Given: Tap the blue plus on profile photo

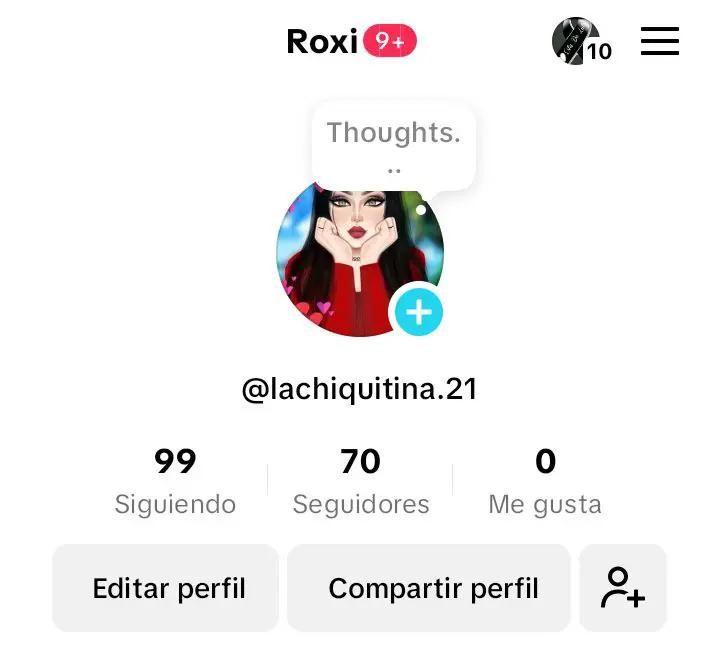Looking at the screenshot, I should click(x=418, y=313).
